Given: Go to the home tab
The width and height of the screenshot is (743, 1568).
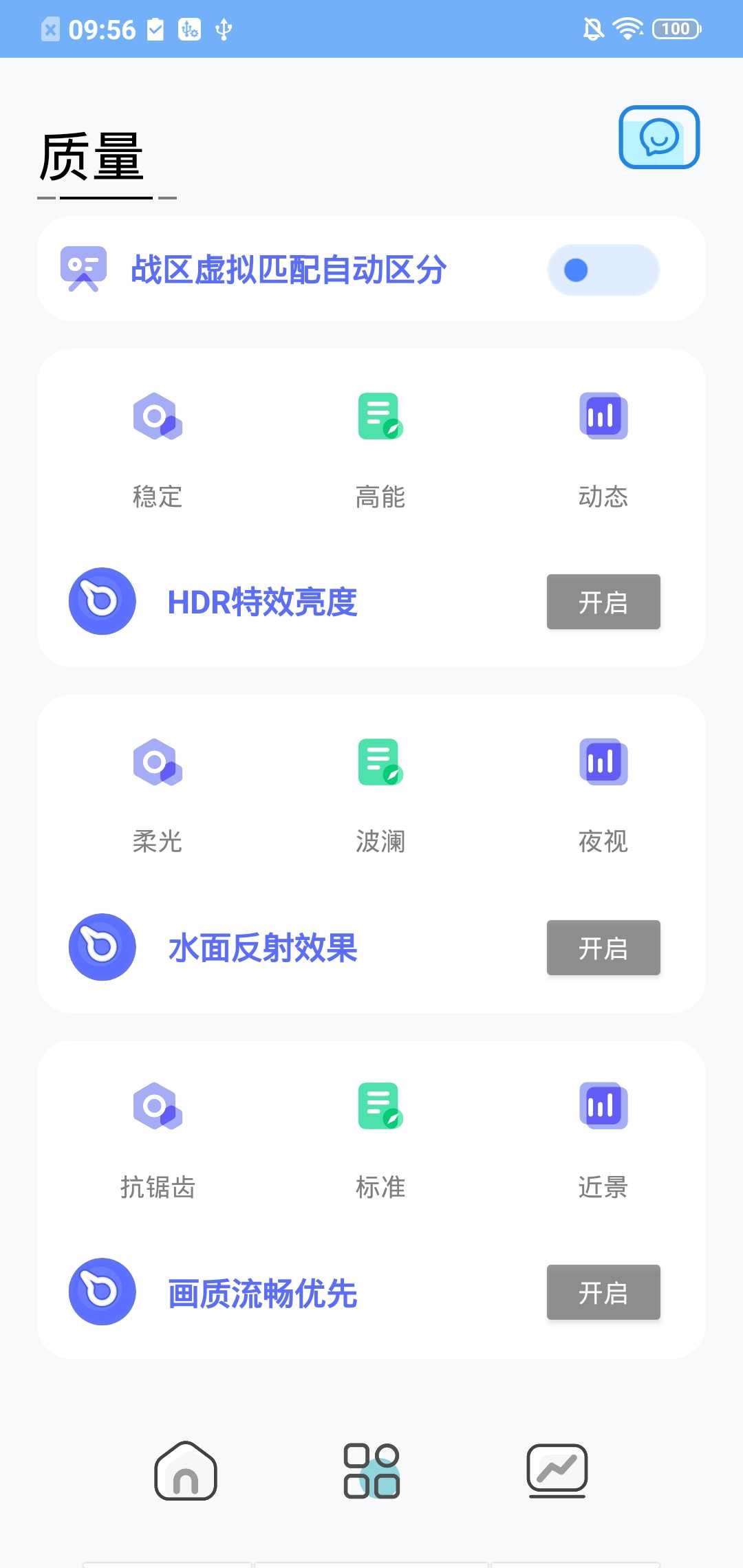Looking at the screenshot, I should click(186, 1471).
